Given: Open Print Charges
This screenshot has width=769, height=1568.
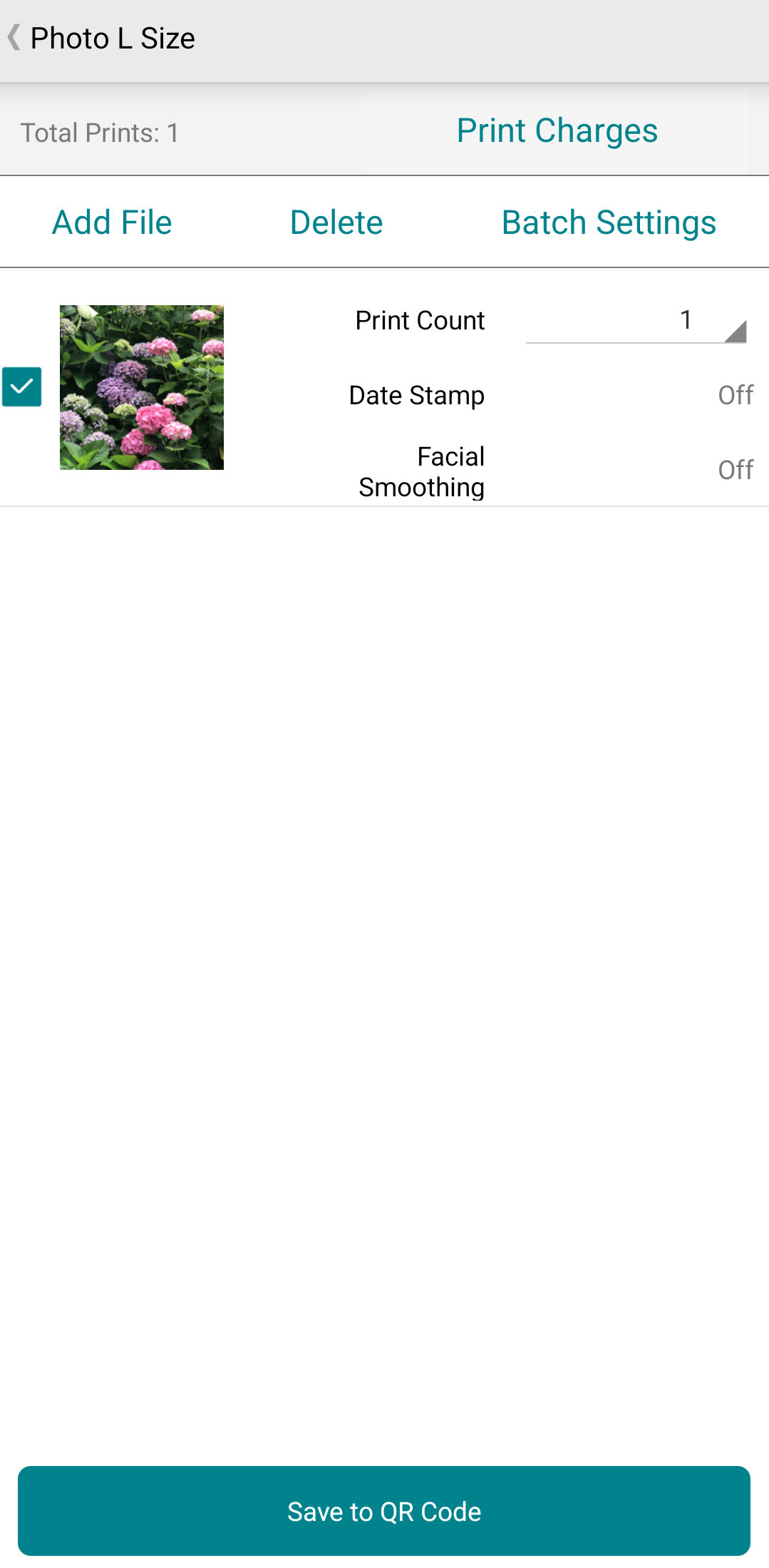Looking at the screenshot, I should pos(557,130).
